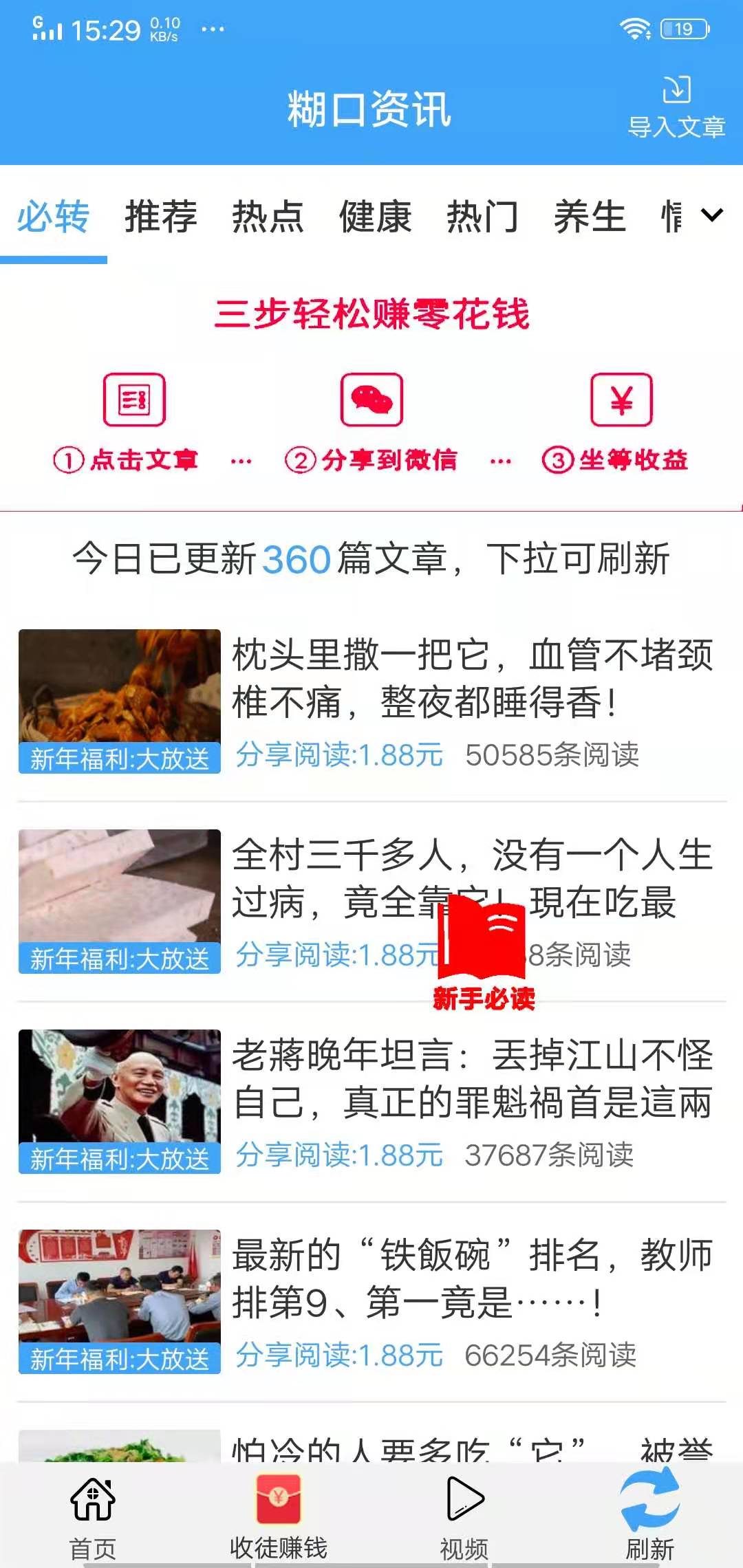743x1568 pixels.
Task: Open the 热点 channel
Action: [x=268, y=217]
